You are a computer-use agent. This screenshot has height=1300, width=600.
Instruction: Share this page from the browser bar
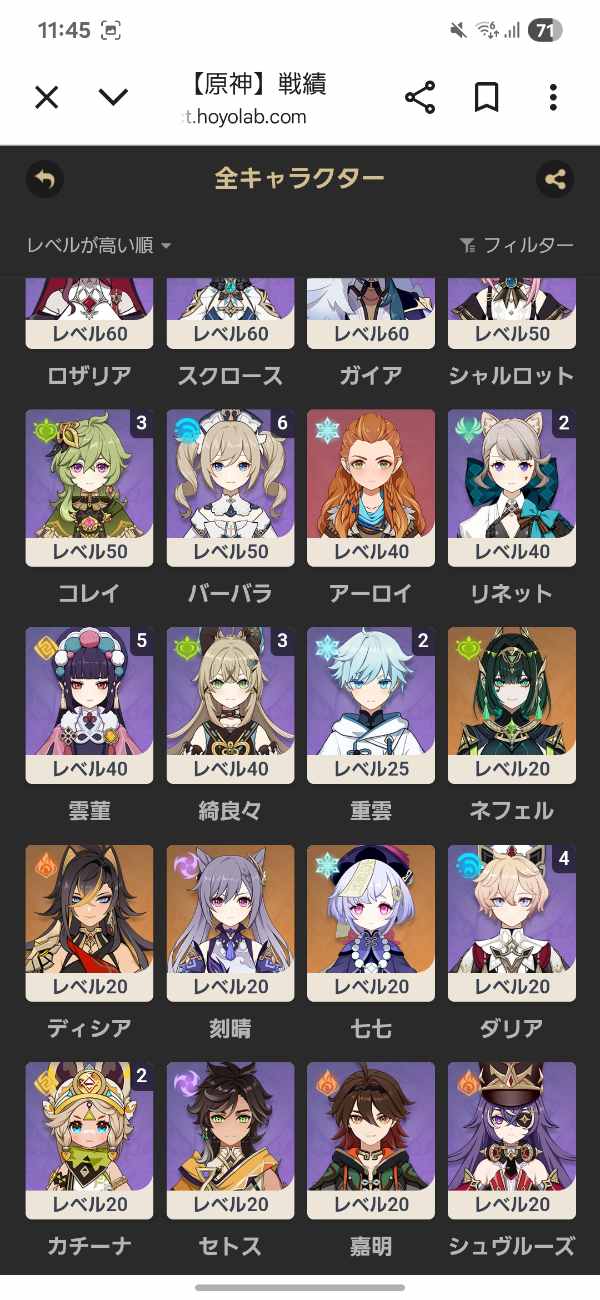tap(420, 97)
